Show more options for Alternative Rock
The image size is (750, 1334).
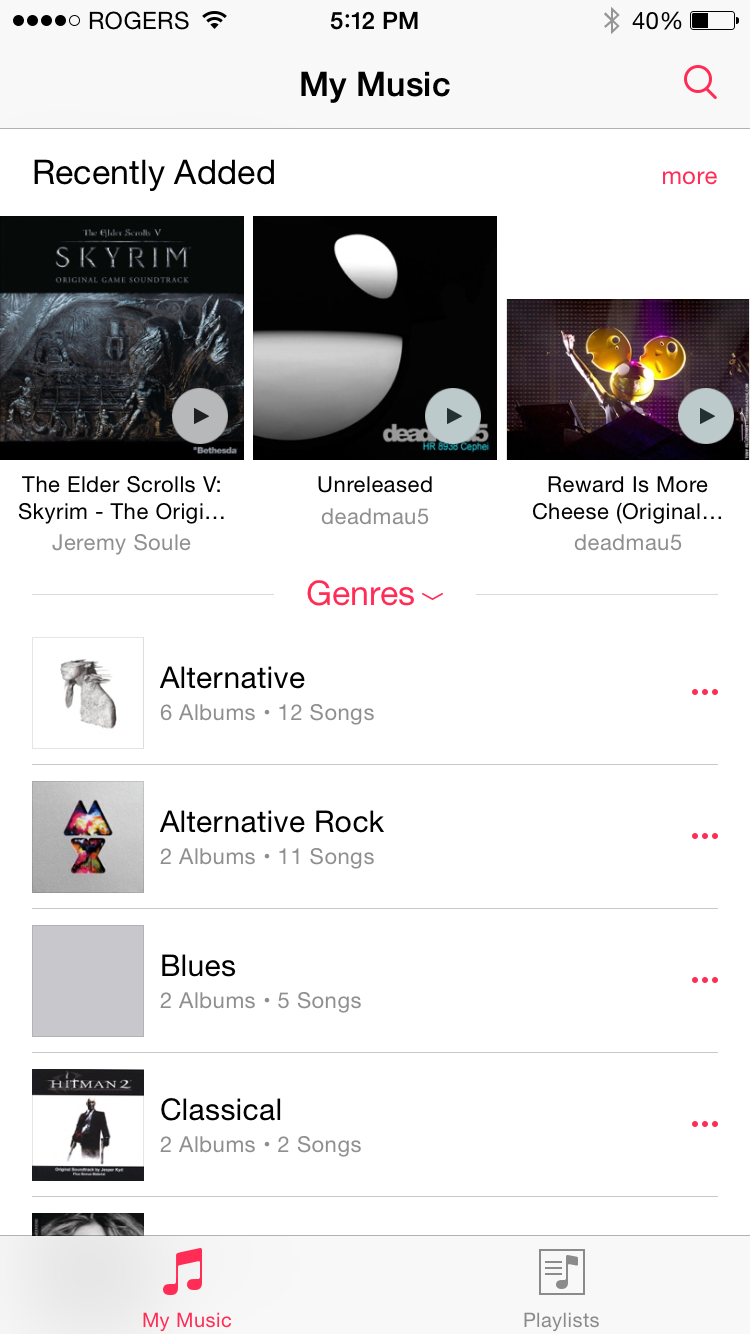pos(705,836)
